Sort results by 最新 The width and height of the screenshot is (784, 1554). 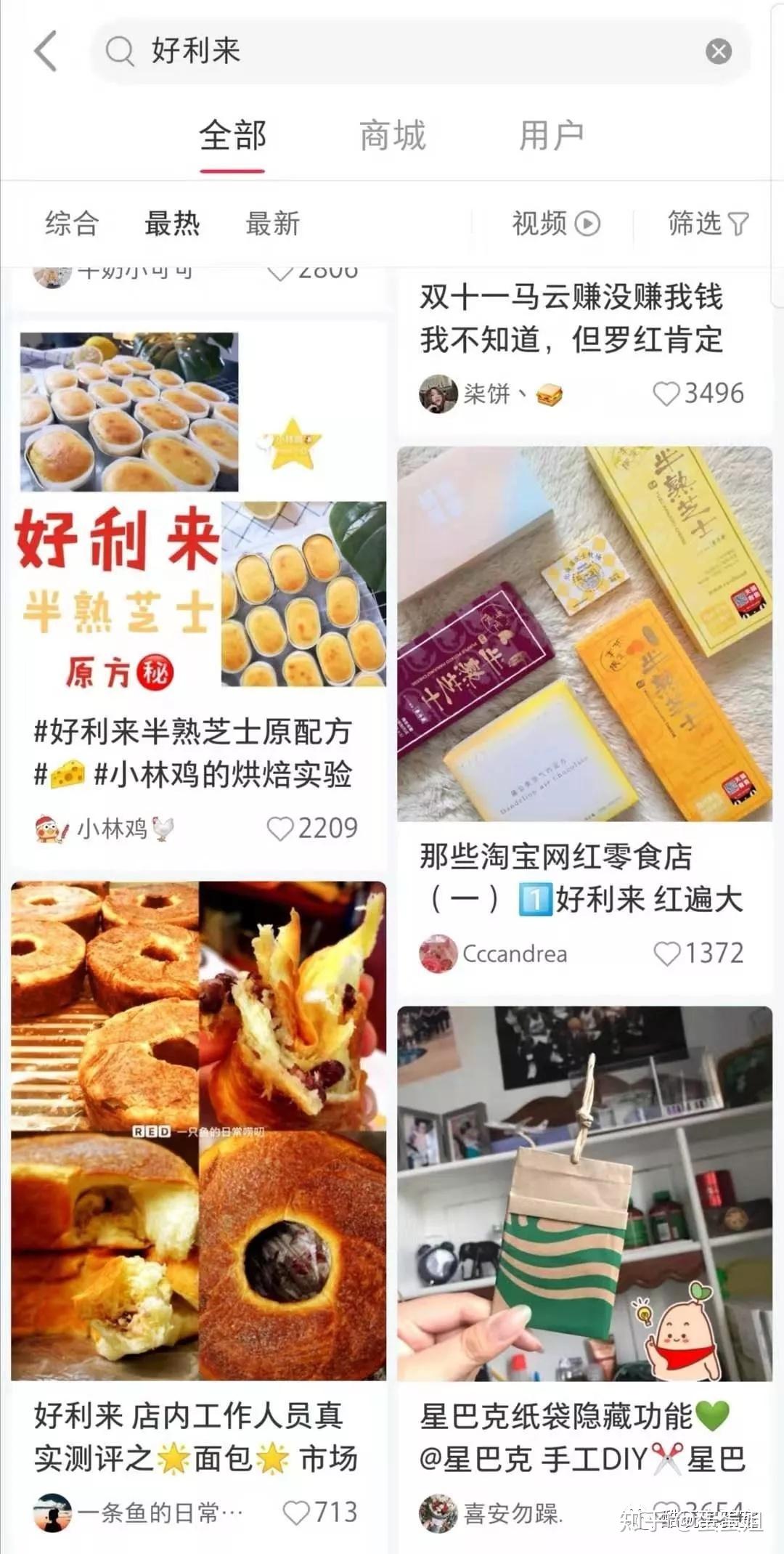[273, 223]
